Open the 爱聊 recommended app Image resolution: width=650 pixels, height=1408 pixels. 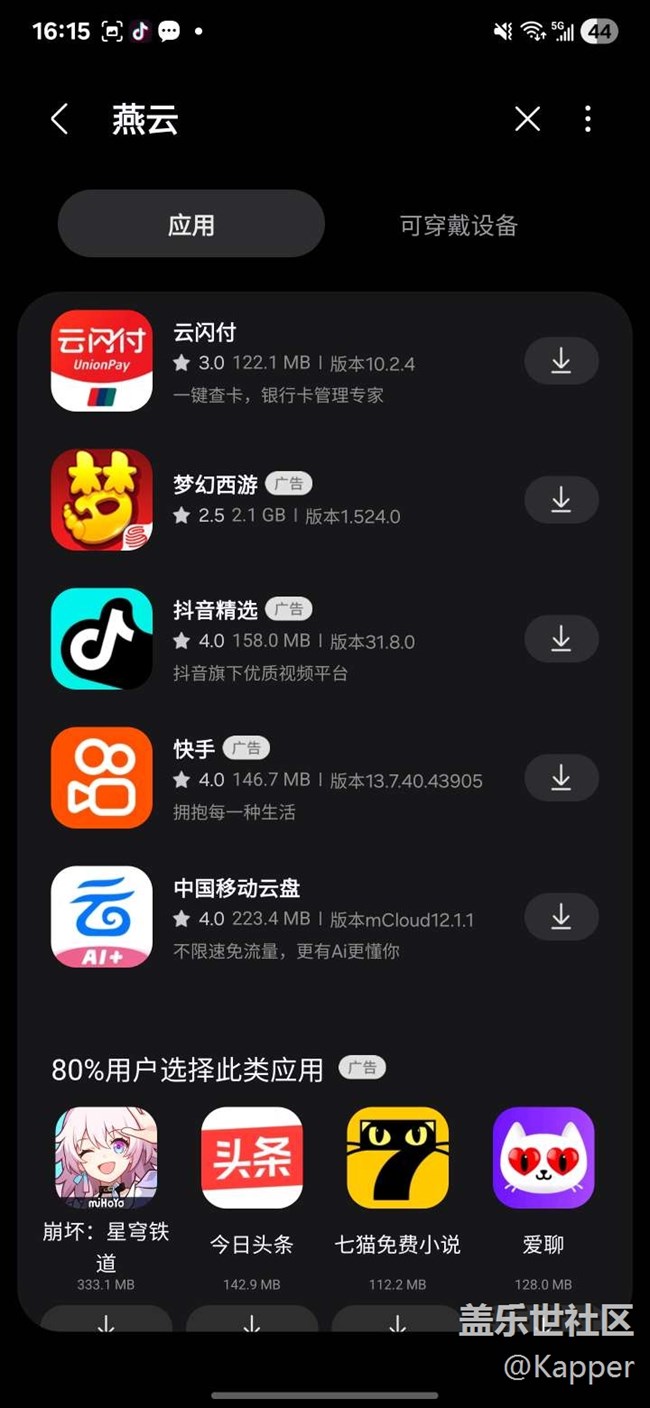tap(543, 1158)
